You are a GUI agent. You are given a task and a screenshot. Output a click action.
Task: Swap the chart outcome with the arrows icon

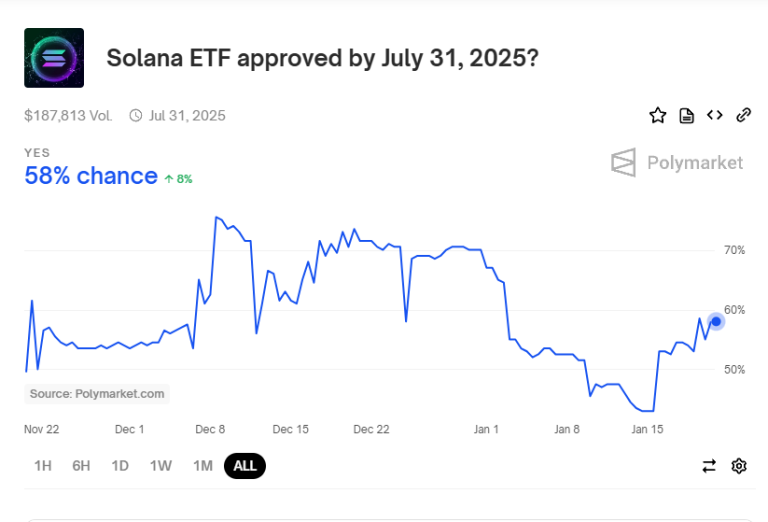[709, 465]
